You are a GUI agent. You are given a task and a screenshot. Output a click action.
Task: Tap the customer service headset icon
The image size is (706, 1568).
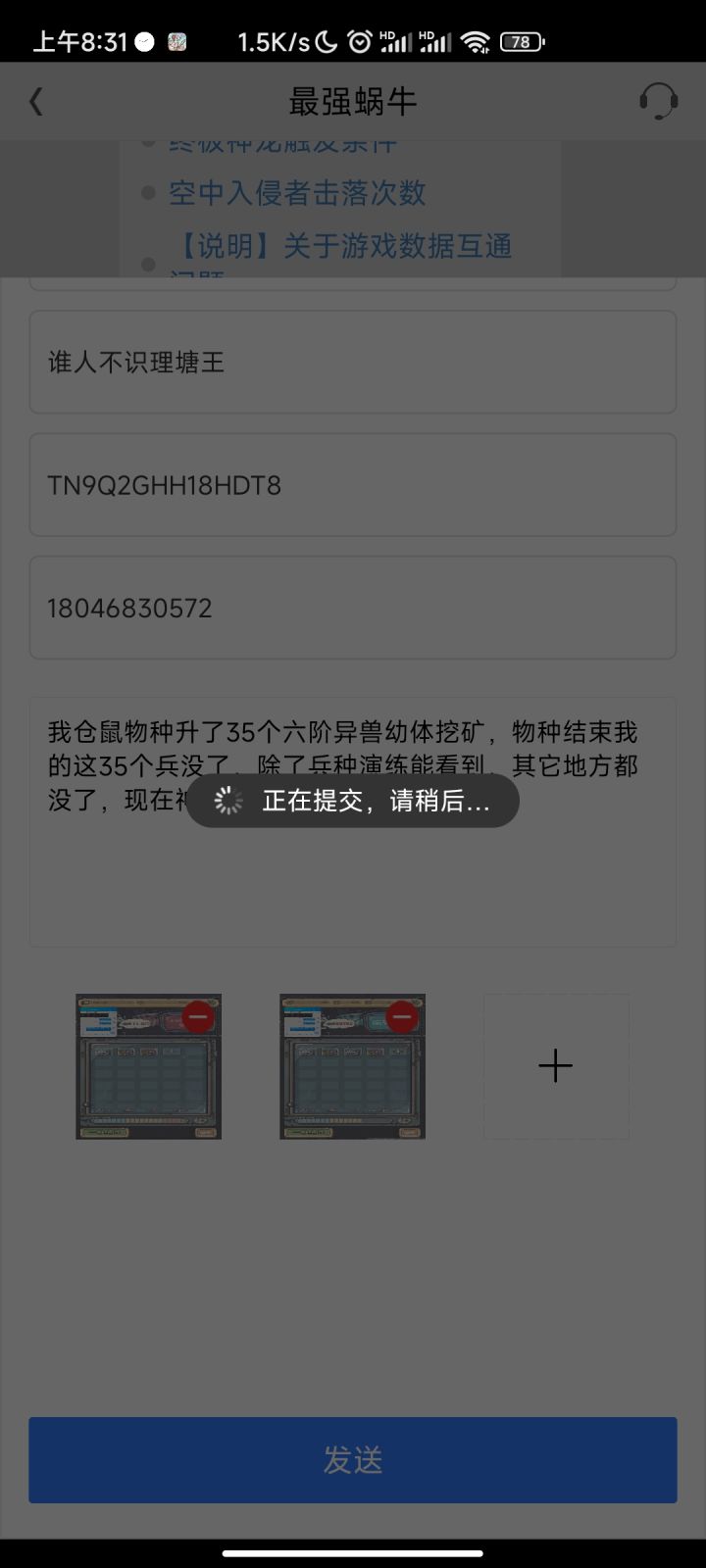659,101
